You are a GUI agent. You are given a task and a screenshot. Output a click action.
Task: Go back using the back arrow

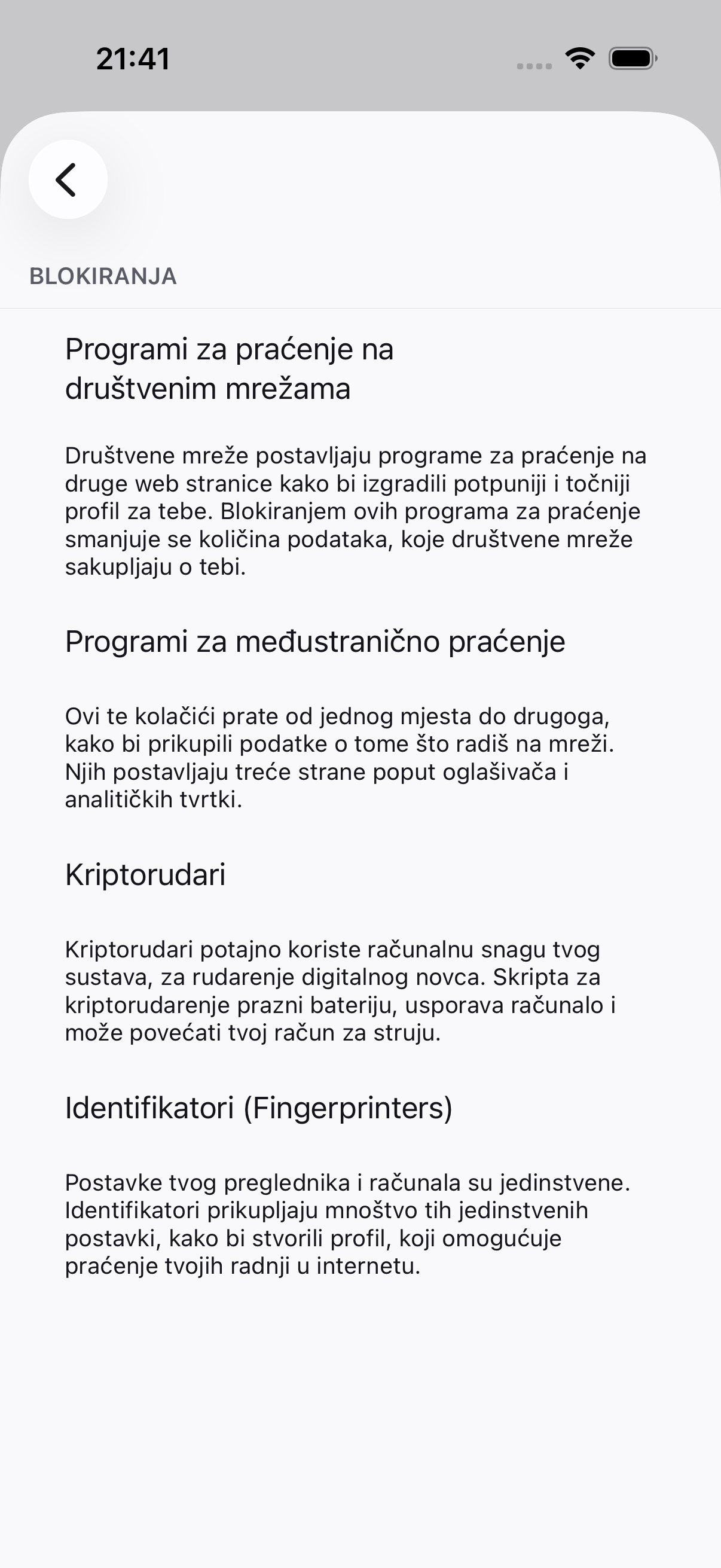68,179
